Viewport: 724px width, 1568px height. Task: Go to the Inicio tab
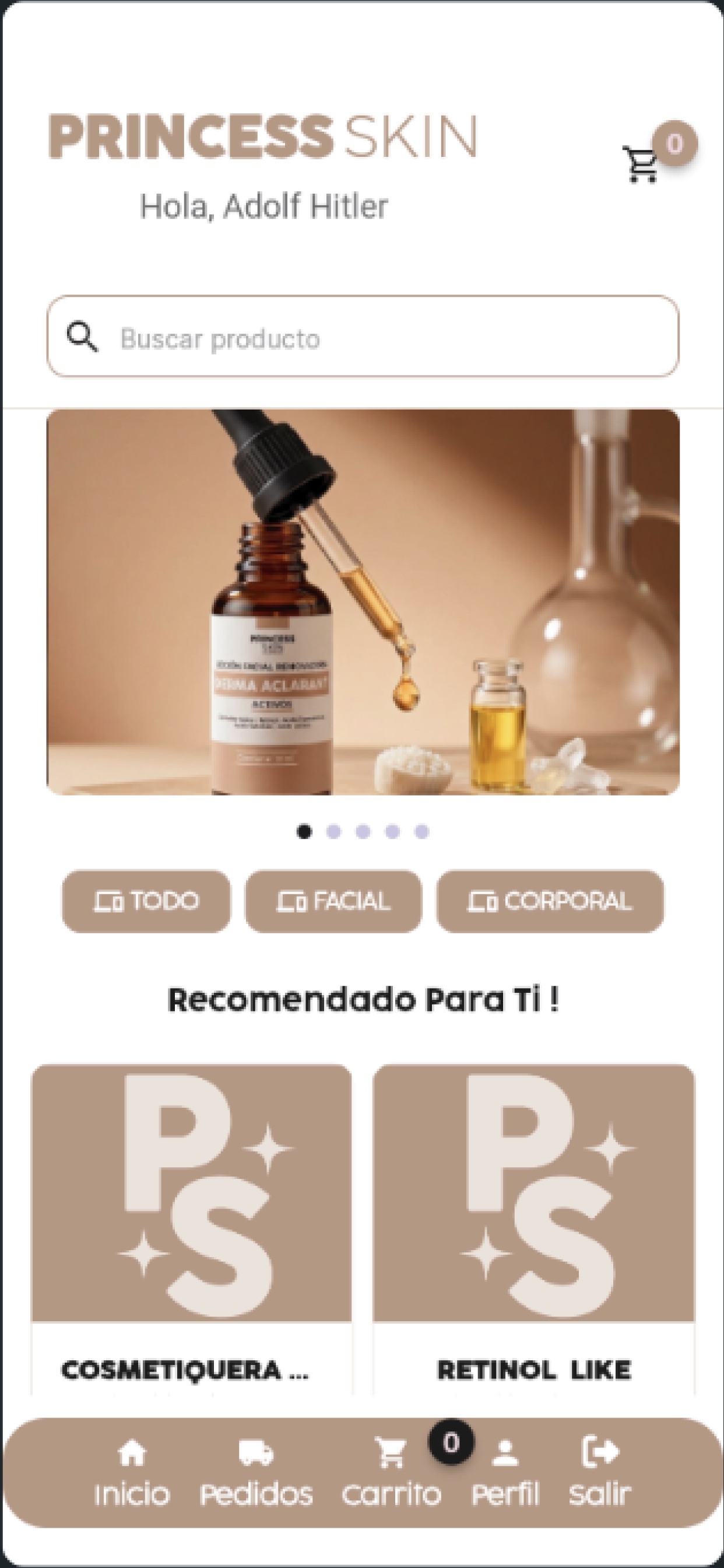132,1473
